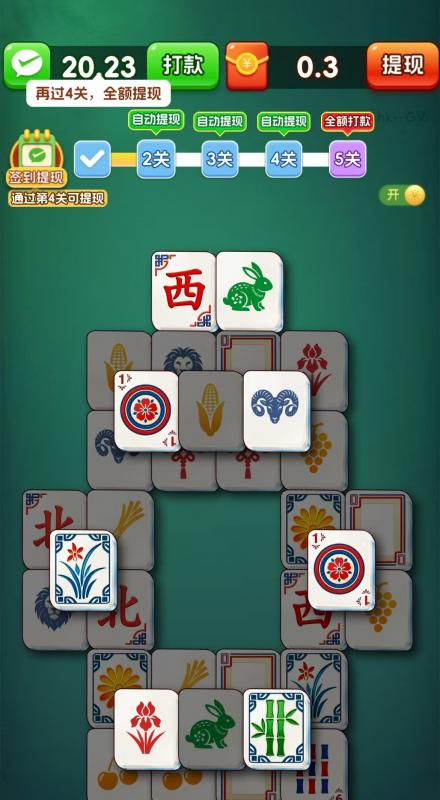Pick the white 西 tile on top
Viewport: 440px width, 800px height.
(184, 291)
